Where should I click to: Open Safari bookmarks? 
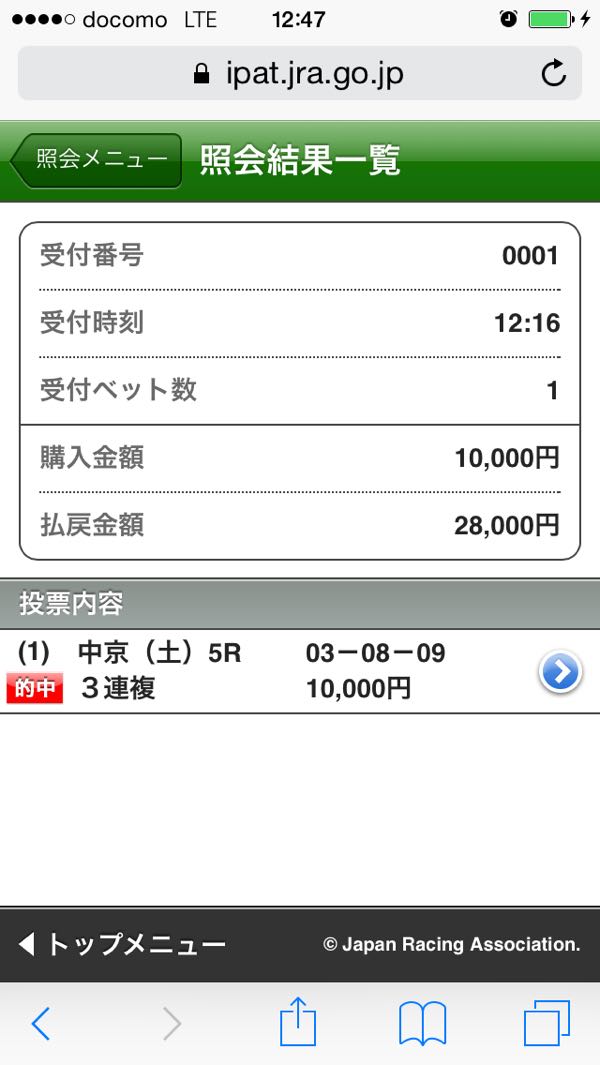point(422,1023)
